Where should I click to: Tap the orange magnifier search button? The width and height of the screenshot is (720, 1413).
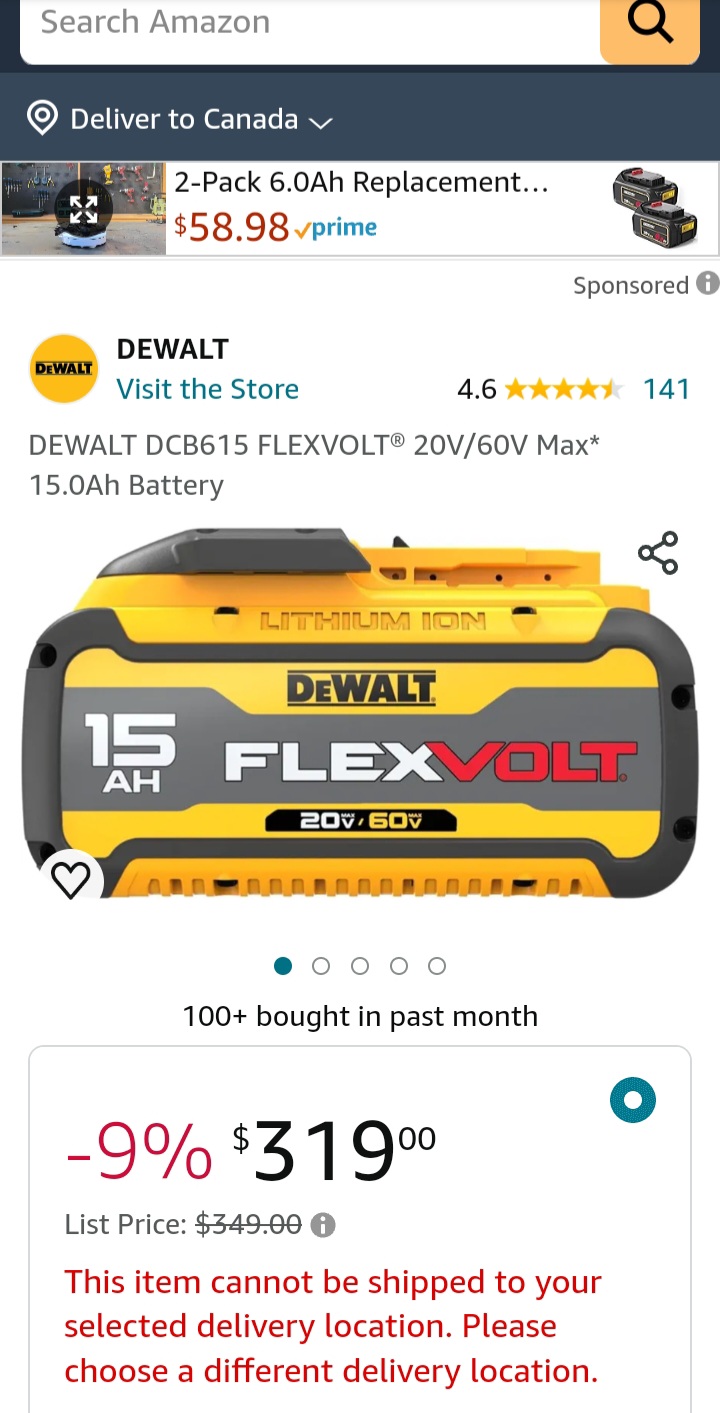(649, 24)
